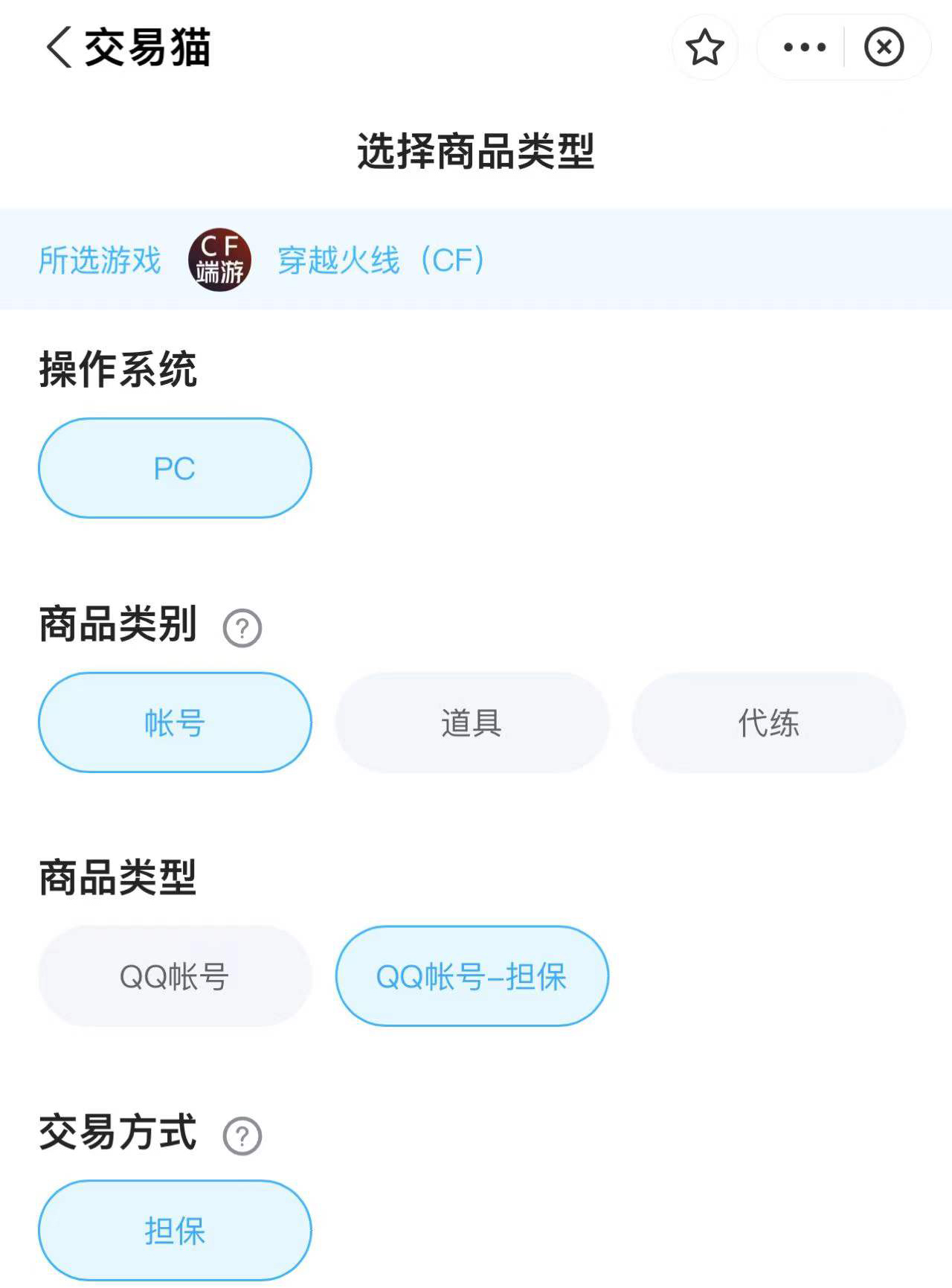Choose 道具 product category
Image resolution: width=952 pixels, height=1288 pixels.
tap(472, 723)
